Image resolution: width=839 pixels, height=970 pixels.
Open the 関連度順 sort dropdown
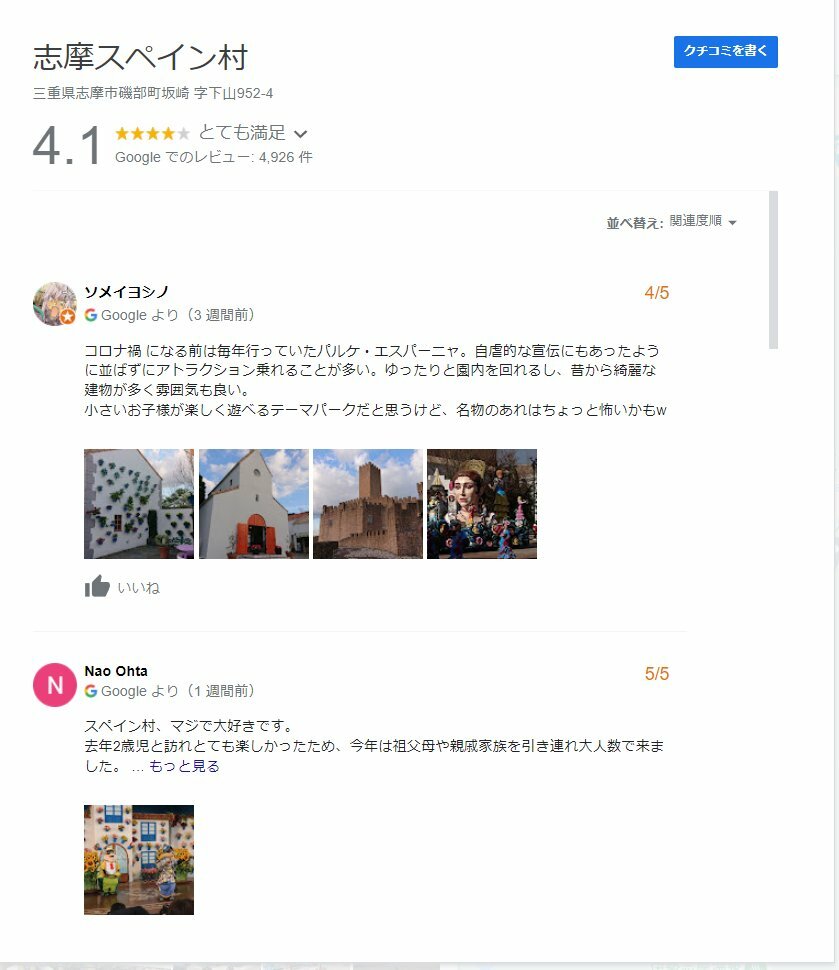703,221
